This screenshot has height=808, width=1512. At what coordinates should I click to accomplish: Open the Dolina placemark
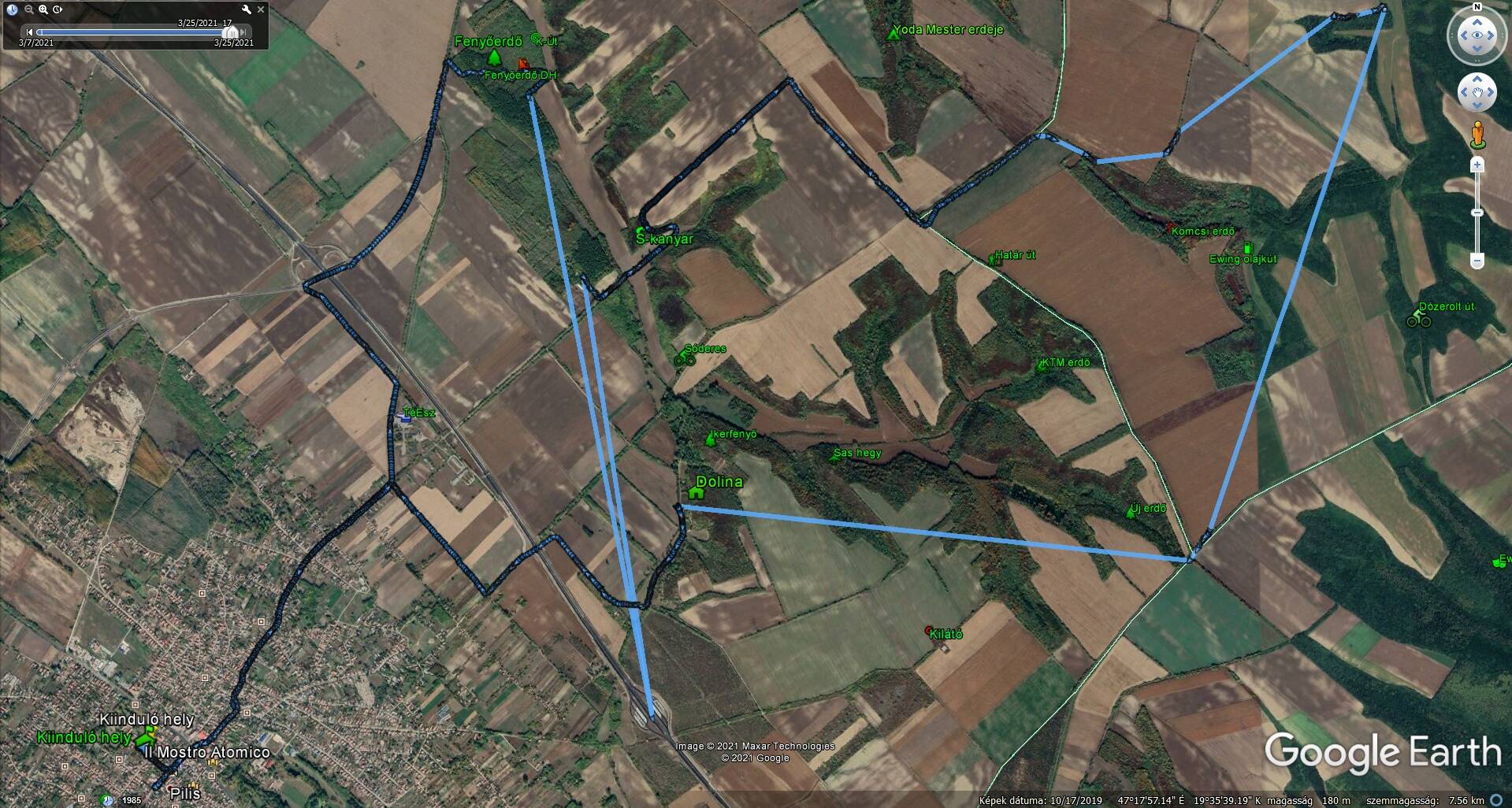click(697, 491)
